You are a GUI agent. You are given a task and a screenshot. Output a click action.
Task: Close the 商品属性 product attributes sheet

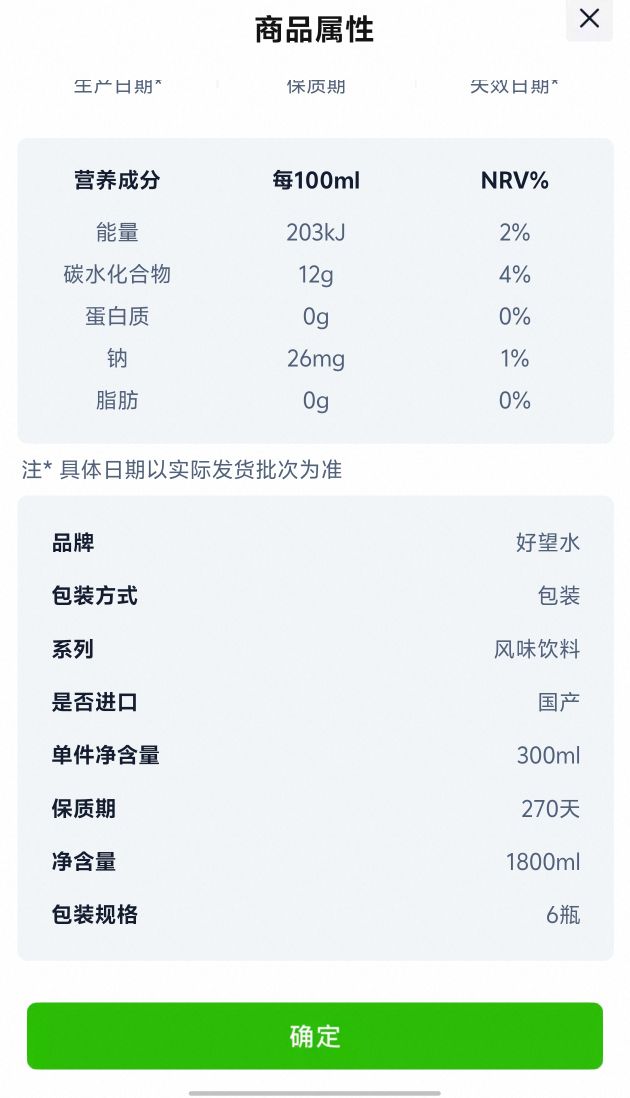(x=589, y=19)
